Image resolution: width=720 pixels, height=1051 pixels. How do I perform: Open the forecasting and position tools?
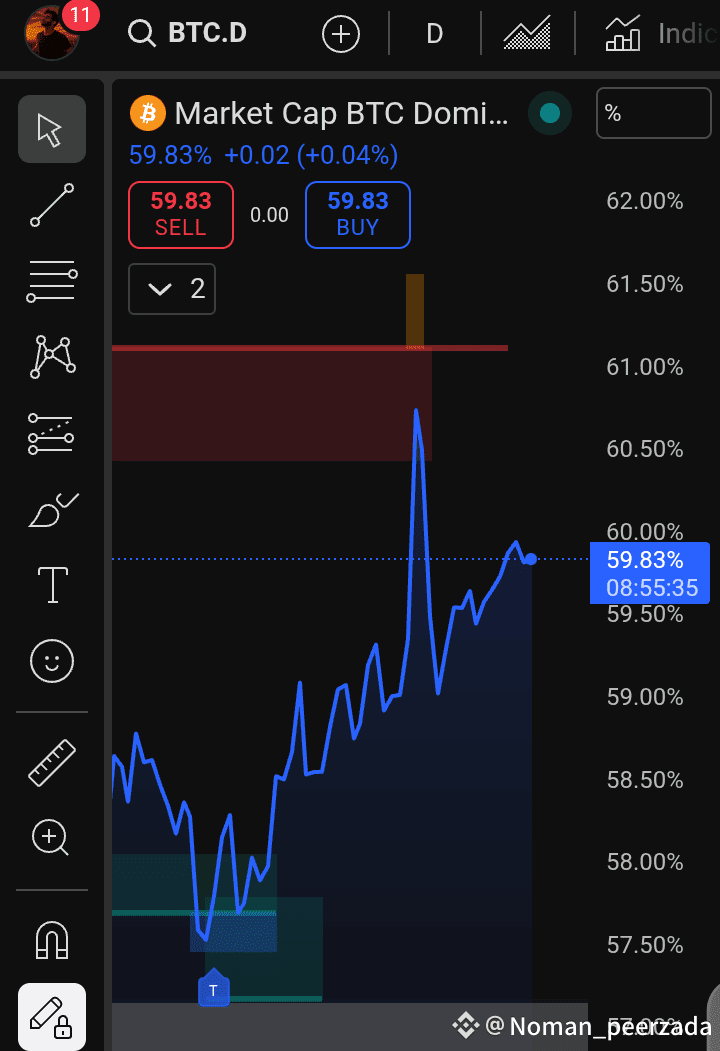(51, 434)
